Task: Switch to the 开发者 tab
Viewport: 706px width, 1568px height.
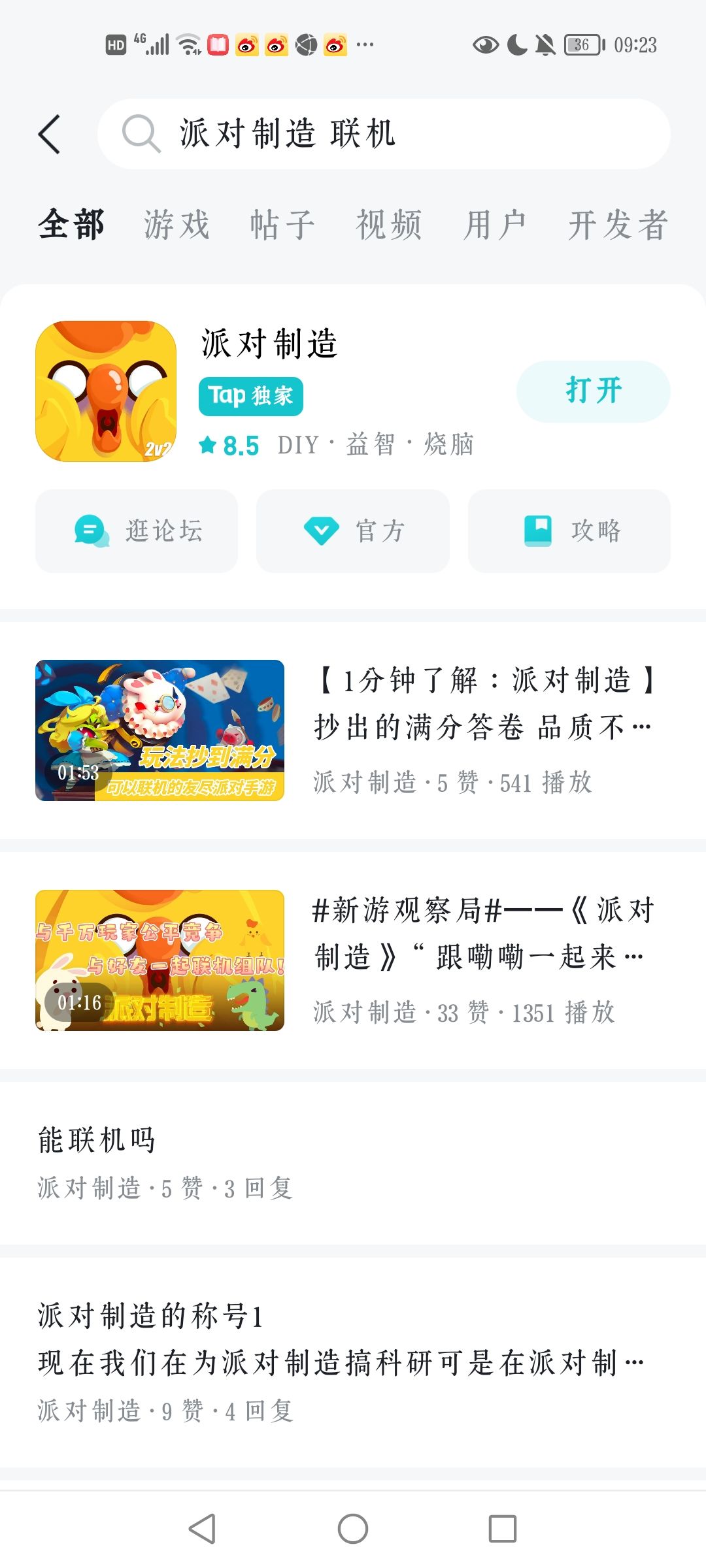Action: click(x=618, y=225)
